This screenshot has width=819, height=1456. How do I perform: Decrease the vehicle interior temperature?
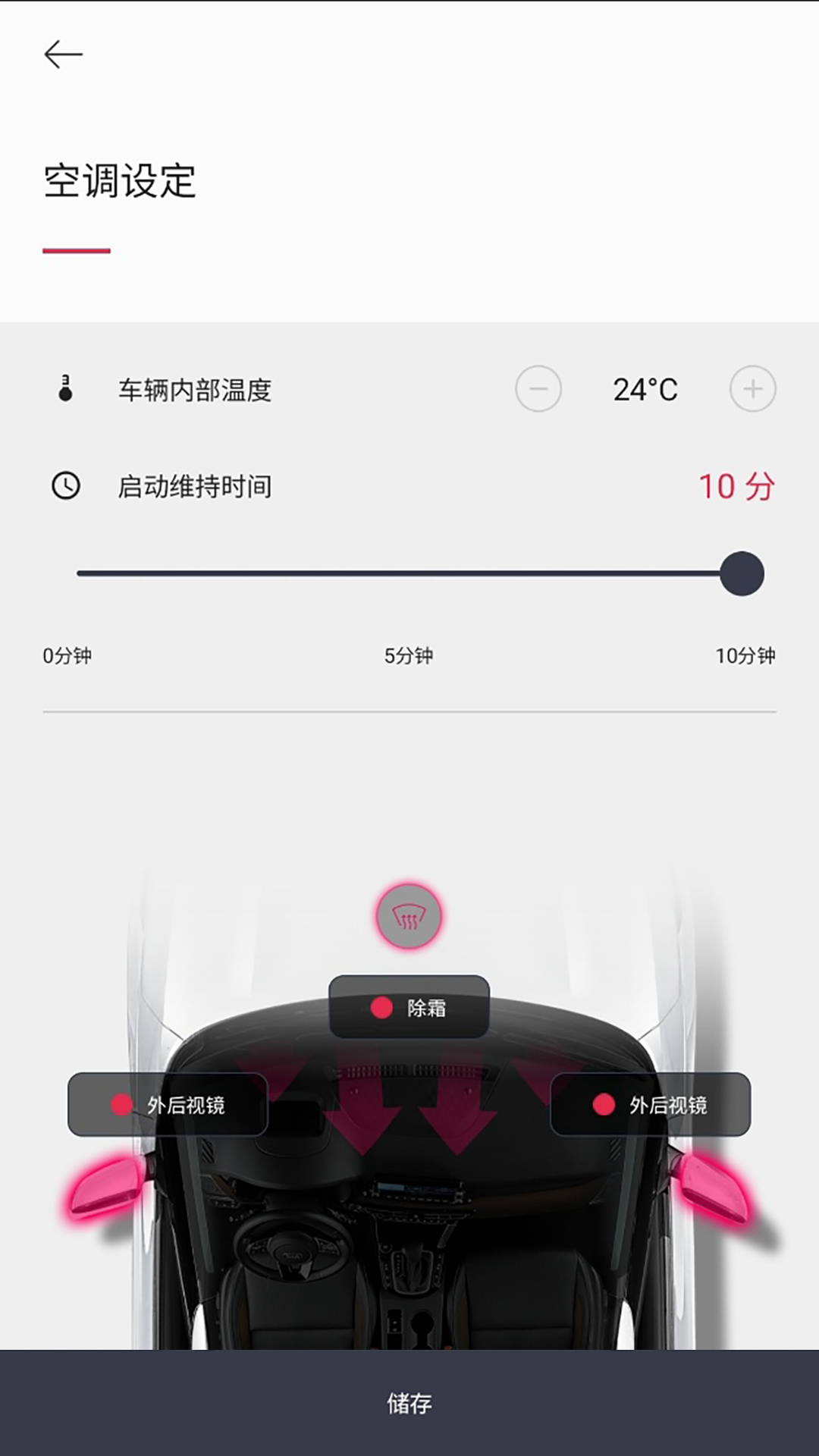click(538, 389)
